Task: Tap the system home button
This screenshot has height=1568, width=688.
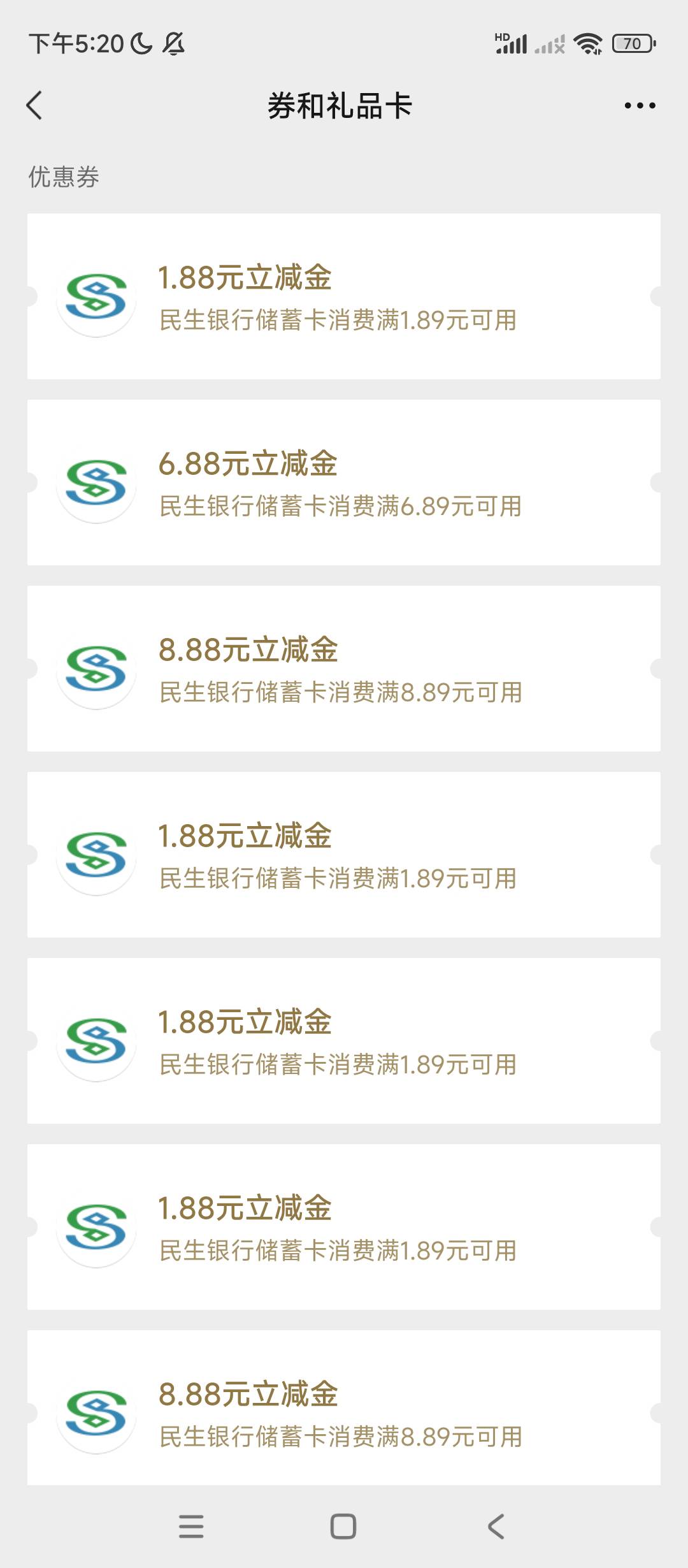Action: click(x=343, y=1527)
